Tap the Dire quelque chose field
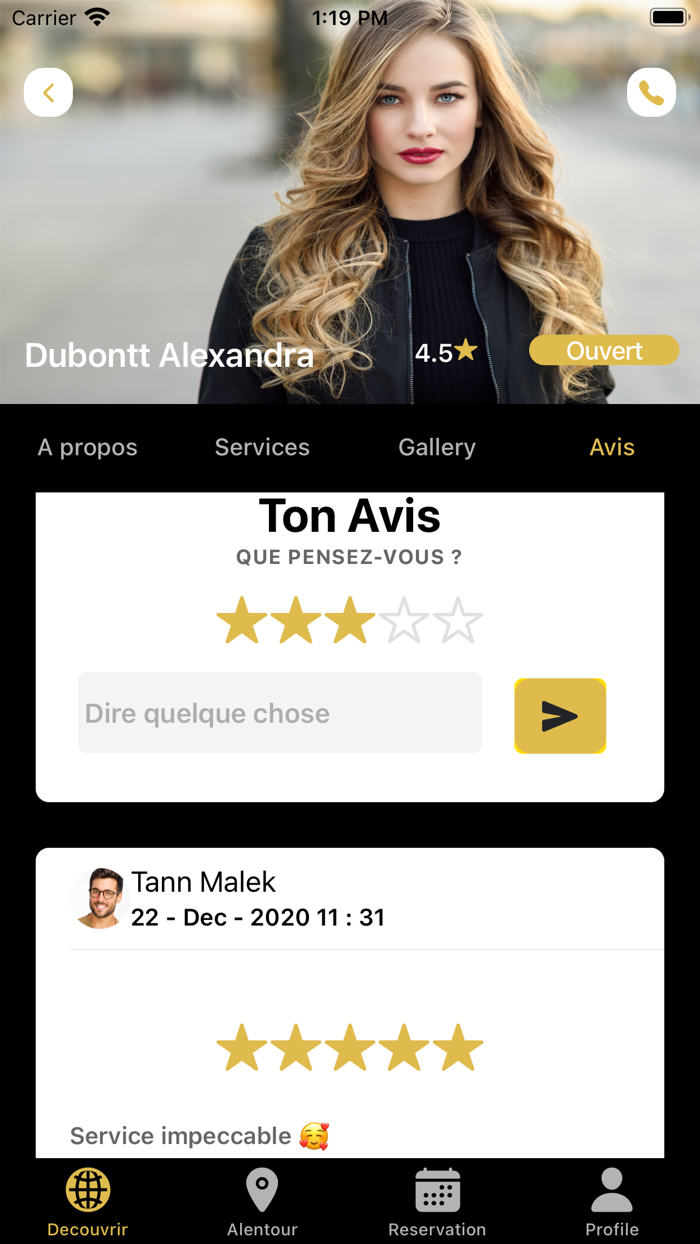The height and width of the screenshot is (1244, 700). pos(280,713)
